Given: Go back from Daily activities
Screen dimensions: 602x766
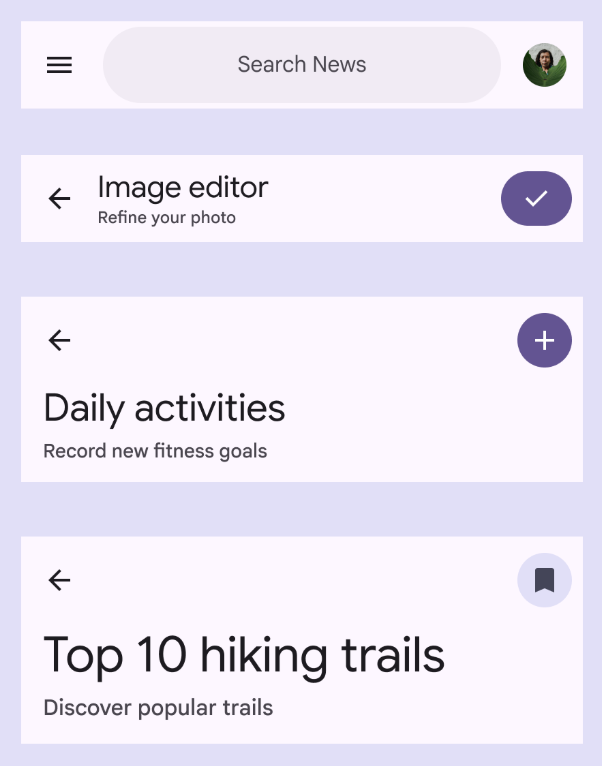Looking at the screenshot, I should (x=60, y=341).
